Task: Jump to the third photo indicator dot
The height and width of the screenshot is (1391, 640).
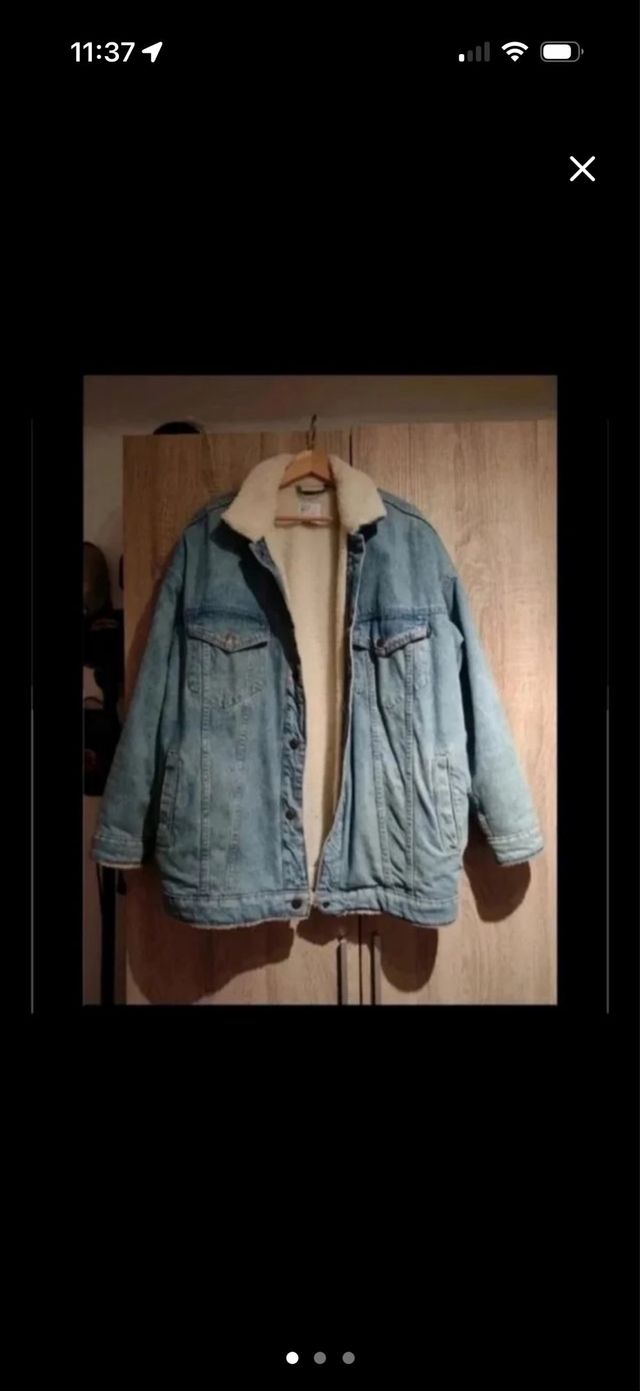Action: pos(348,1358)
